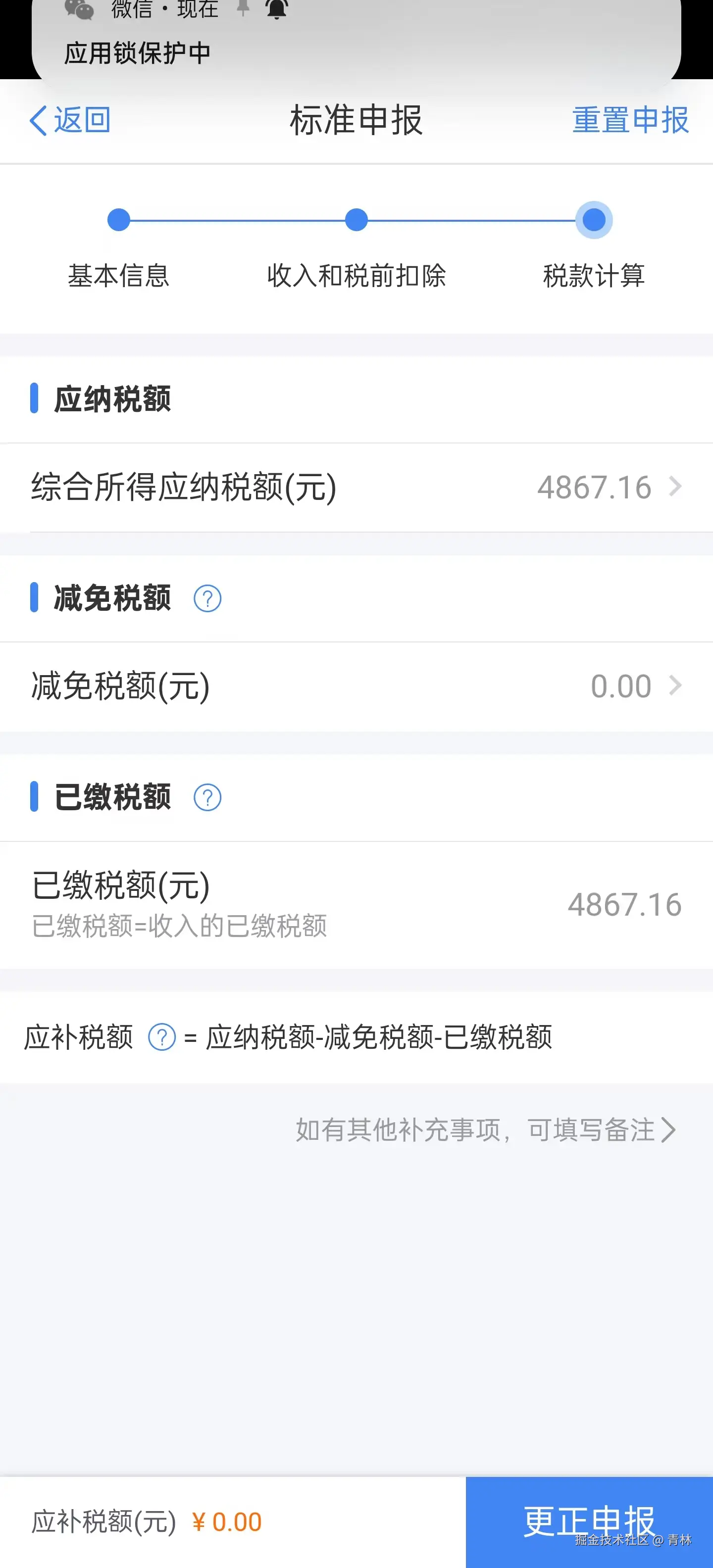Tap the back chevron icon beside 返回
The width and height of the screenshot is (713, 1568).
38,121
